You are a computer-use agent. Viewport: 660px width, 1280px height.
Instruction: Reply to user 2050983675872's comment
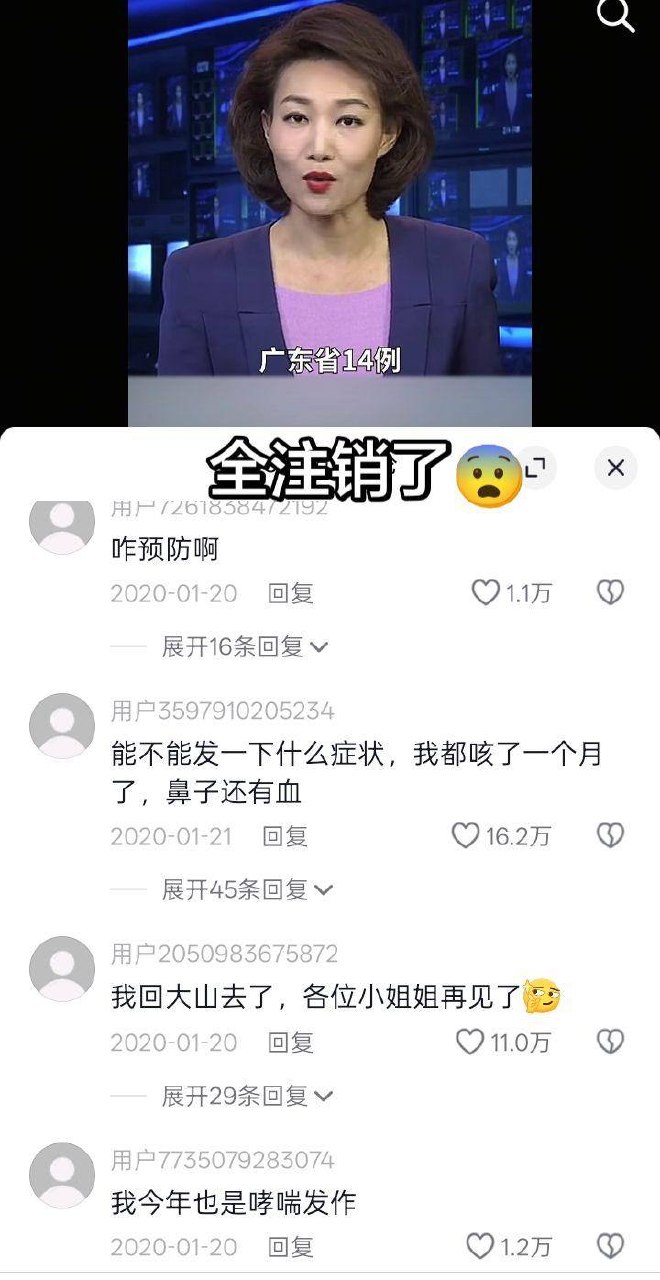point(291,1043)
